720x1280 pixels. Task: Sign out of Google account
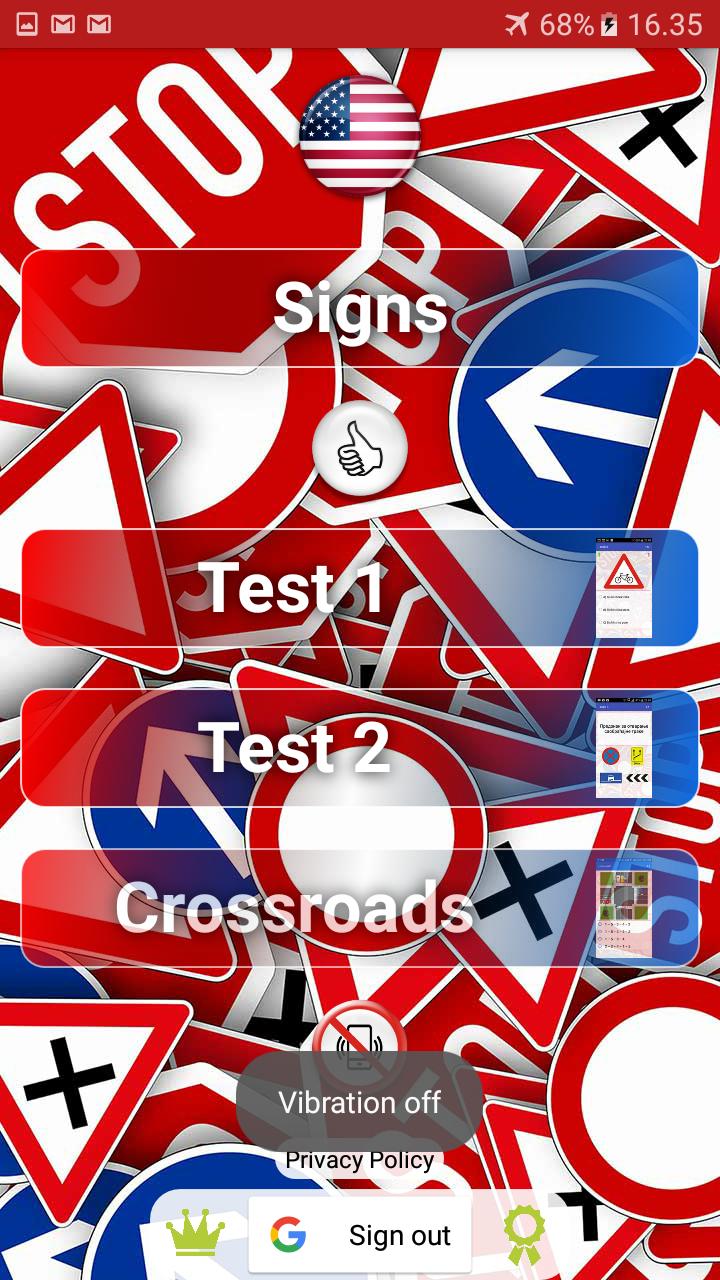point(360,1236)
